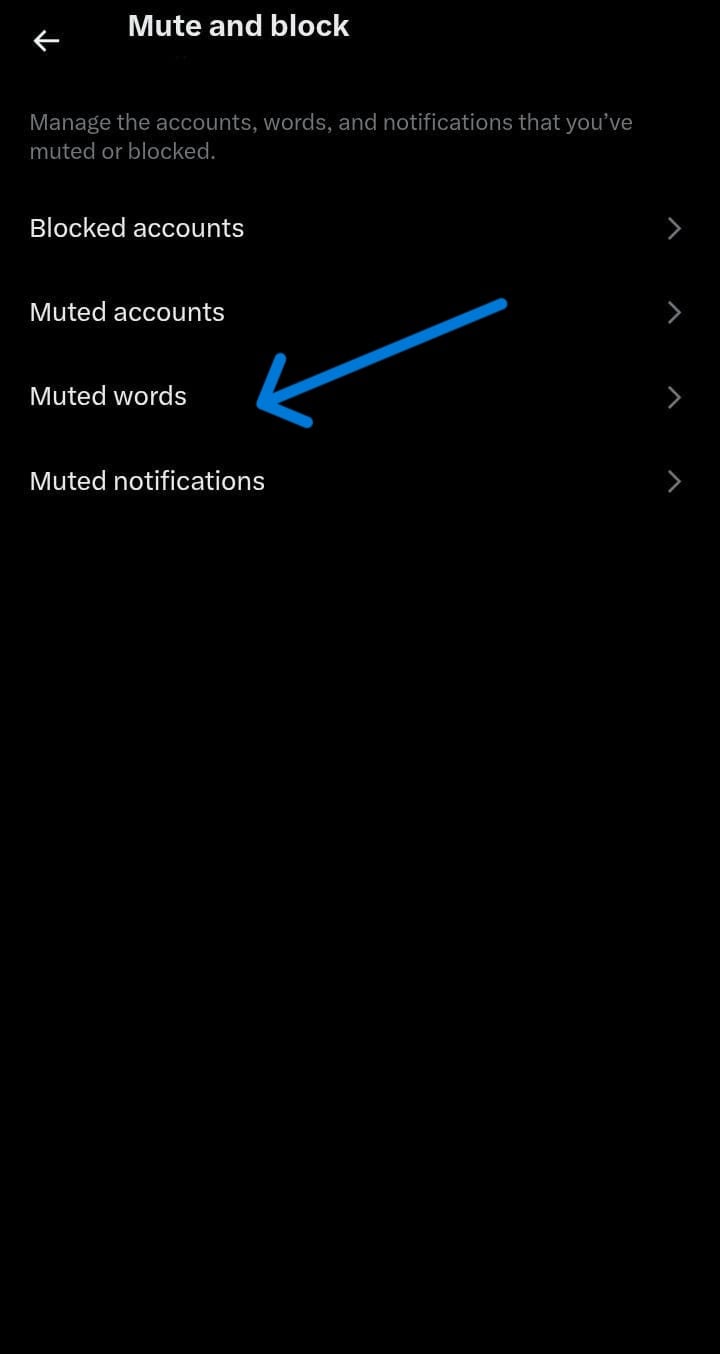Click the Blocked accounts label text
This screenshot has width=720, height=1354.
point(136,228)
